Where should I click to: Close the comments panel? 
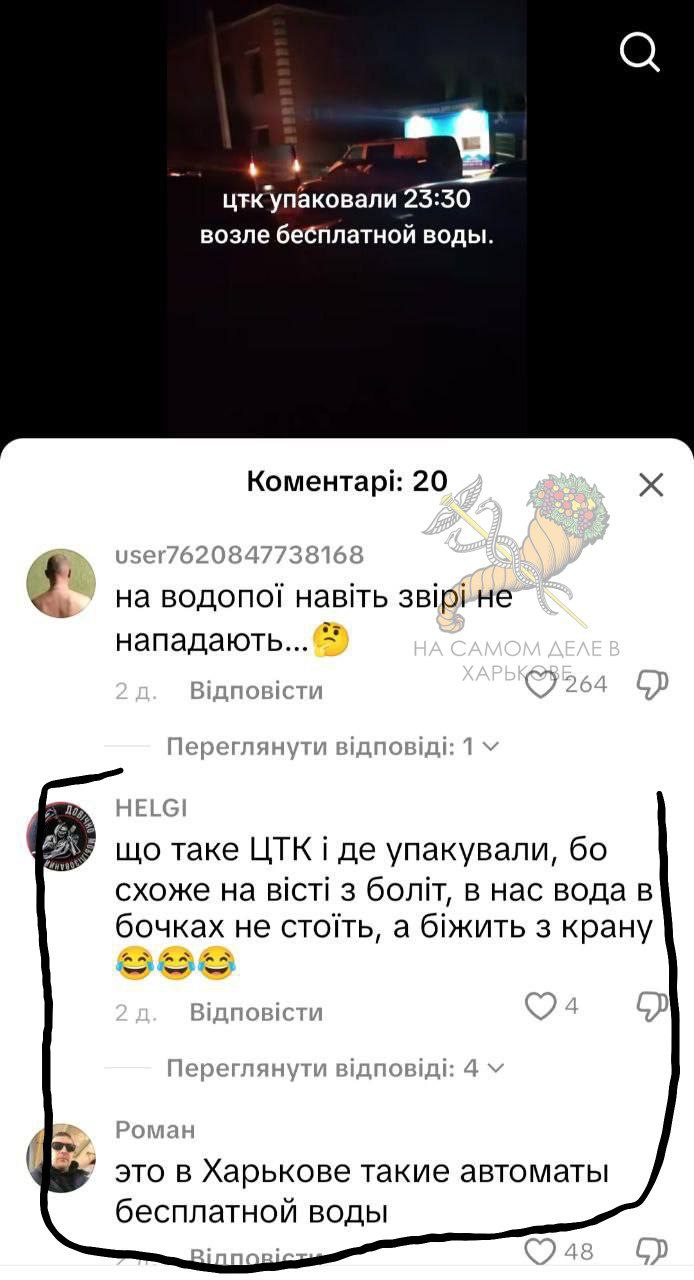point(651,485)
